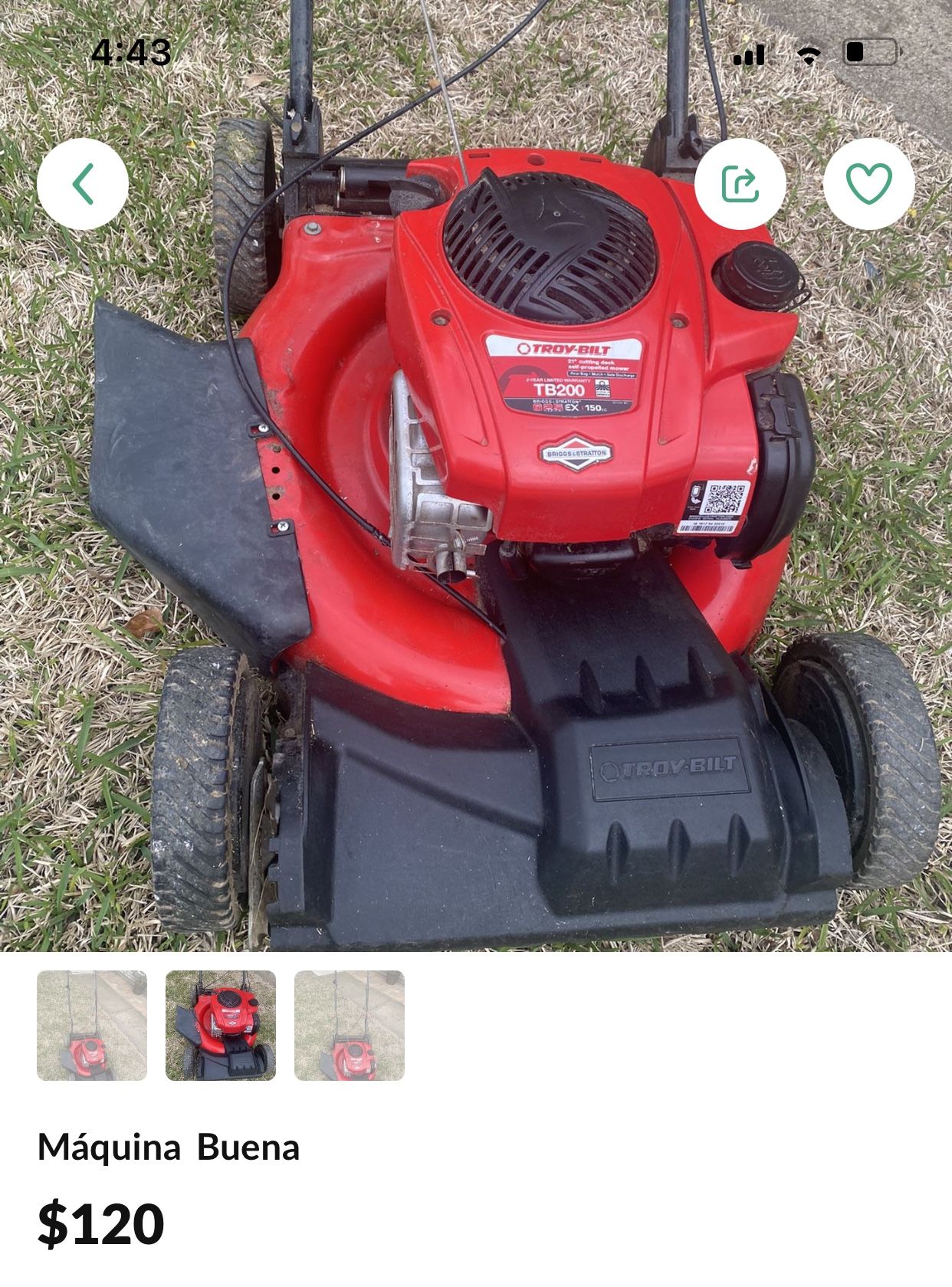The width and height of the screenshot is (952, 1287).
Task: Select the third photo thumbnail
Action: click(350, 1025)
